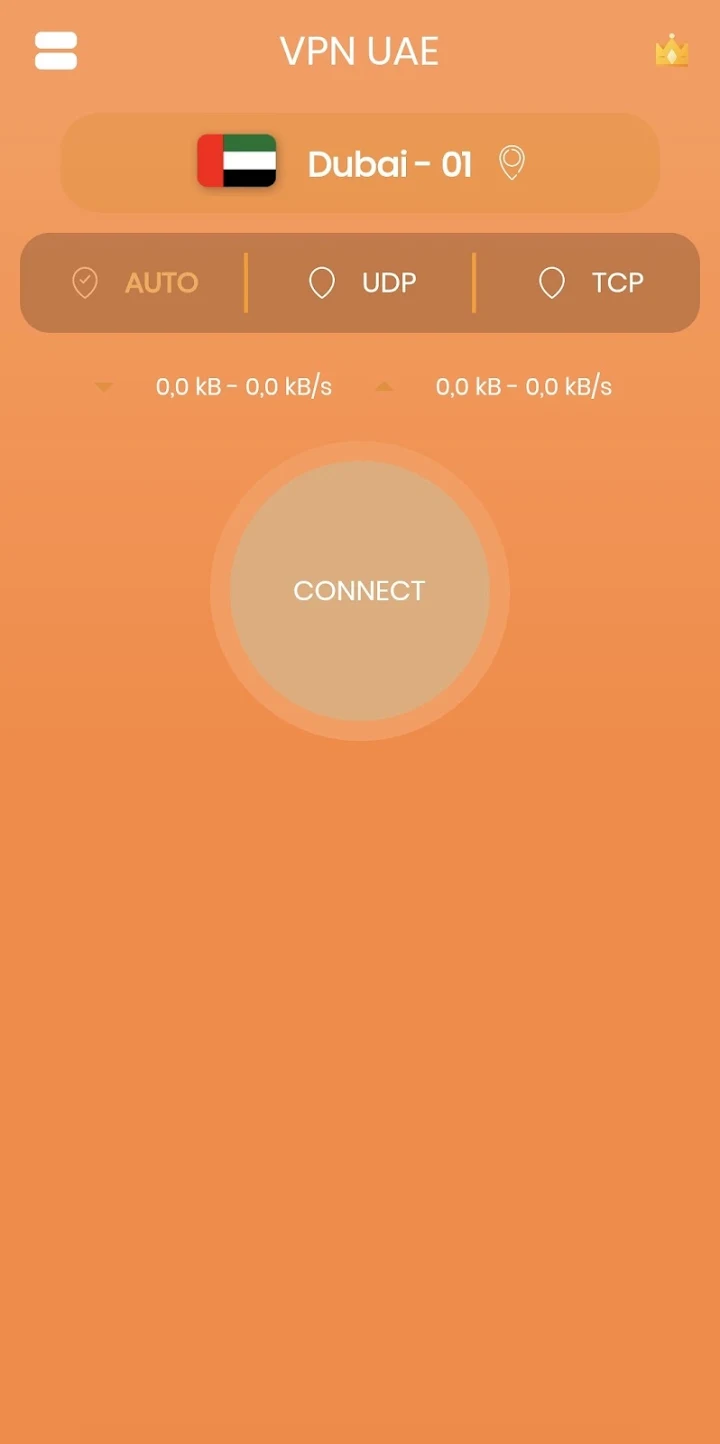This screenshot has height=1444, width=720.
Task: Open the premium crown icon
Action: pos(672,50)
